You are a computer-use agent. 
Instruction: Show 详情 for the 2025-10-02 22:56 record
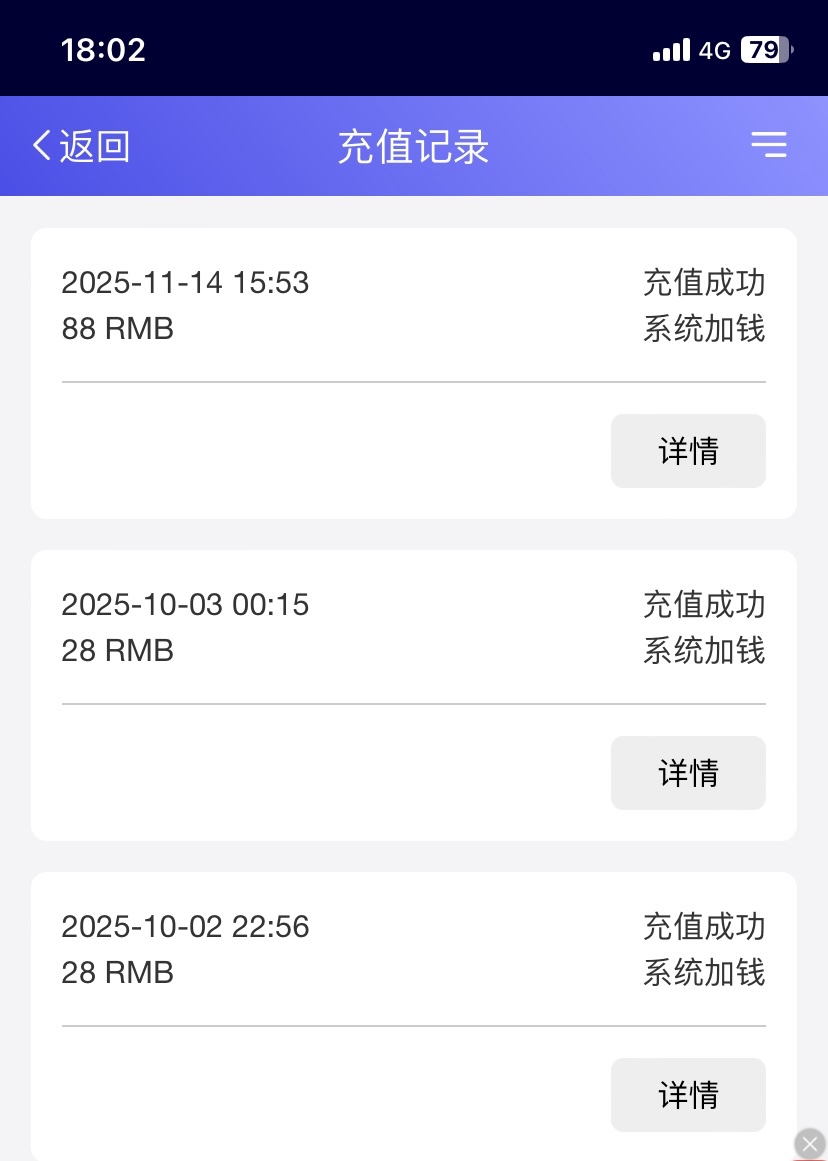(688, 1095)
